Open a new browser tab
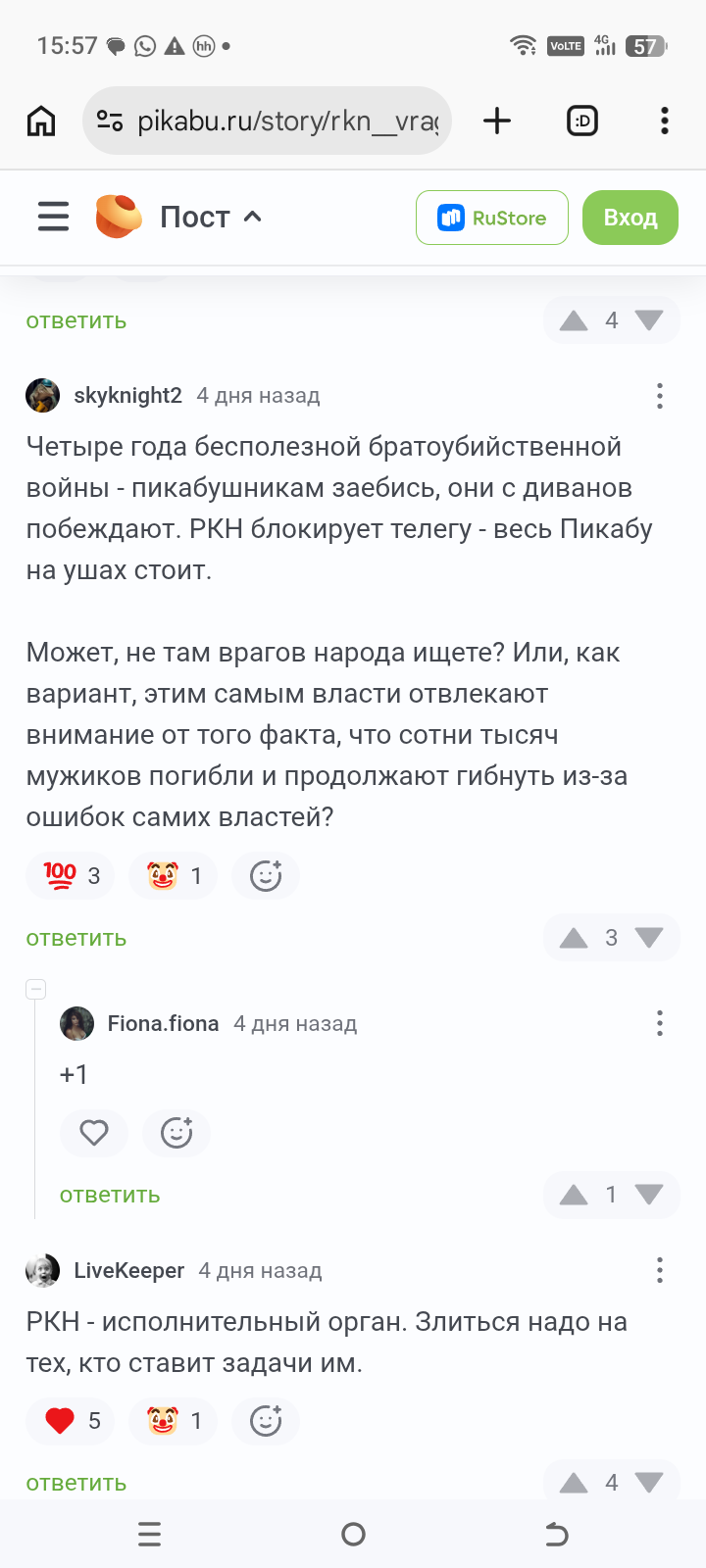 tap(497, 121)
